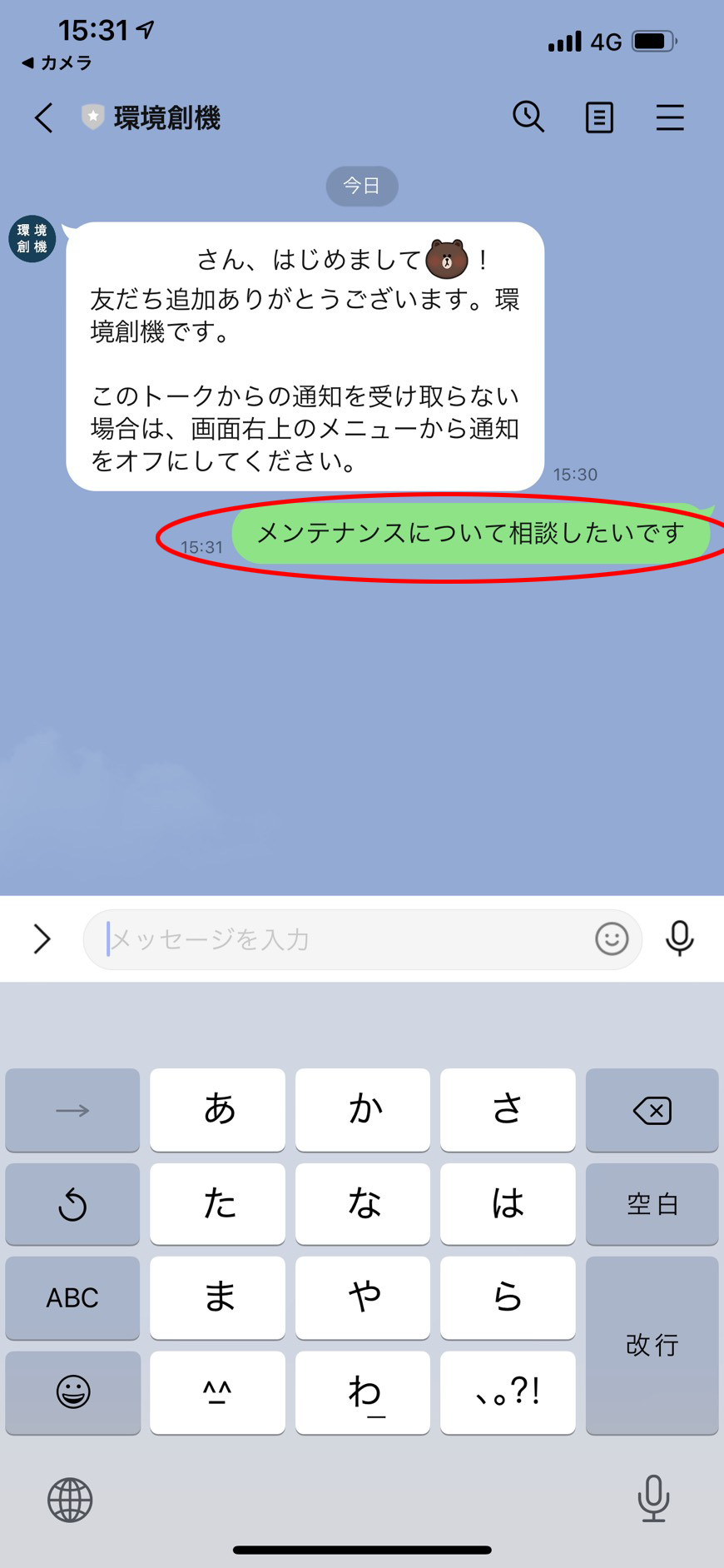The height and width of the screenshot is (1568, 724).
Task: Search within this chat
Action: [528, 117]
